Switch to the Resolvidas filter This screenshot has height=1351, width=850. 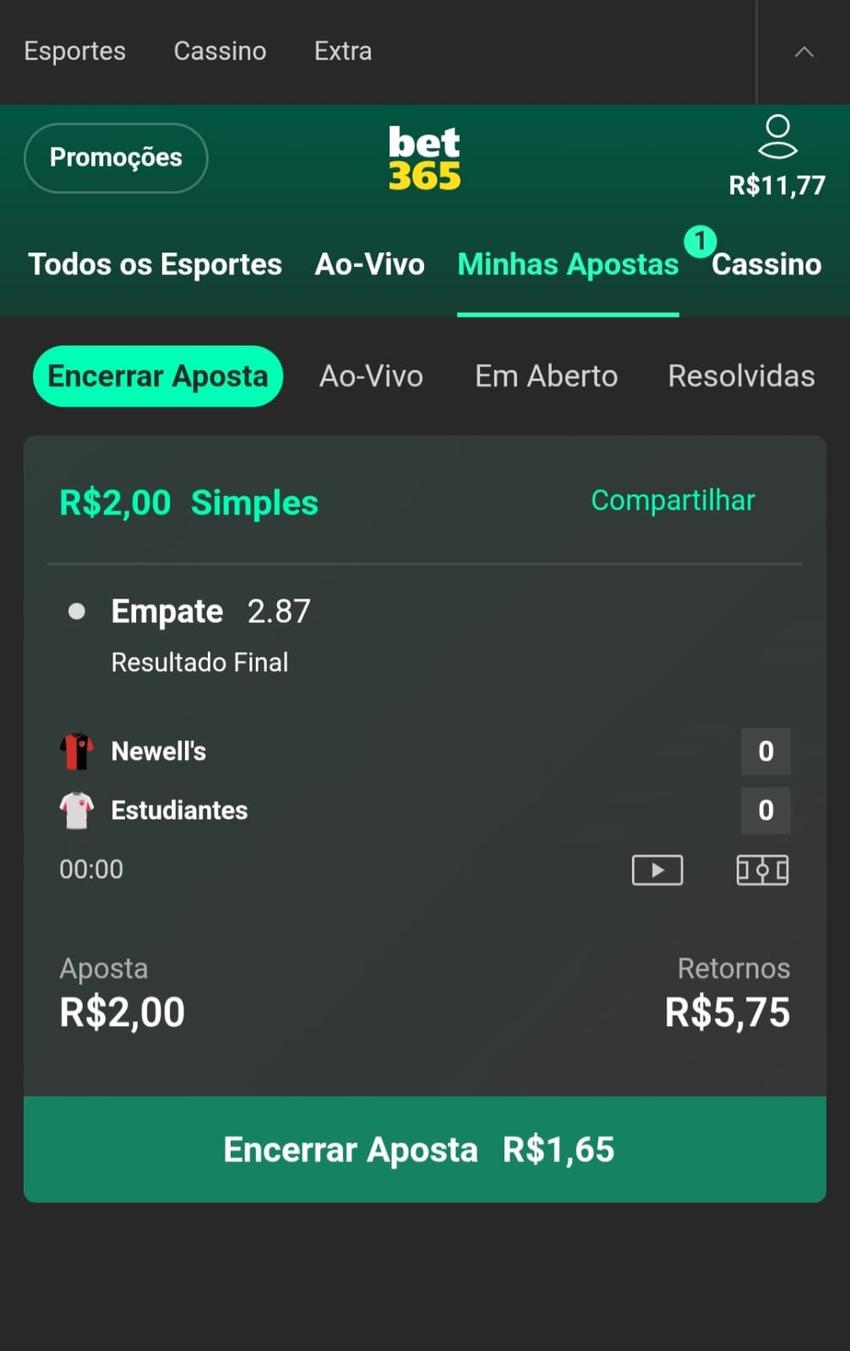point(740,375)
